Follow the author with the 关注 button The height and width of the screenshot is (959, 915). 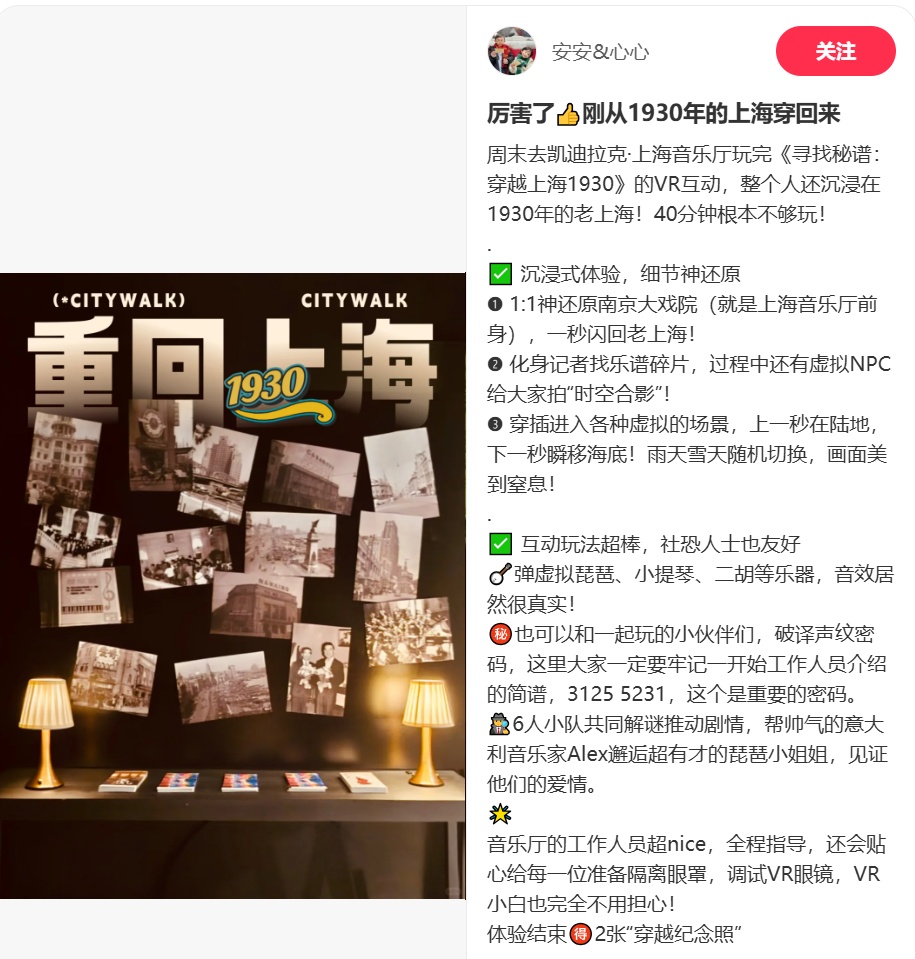[x=835, y=51]
